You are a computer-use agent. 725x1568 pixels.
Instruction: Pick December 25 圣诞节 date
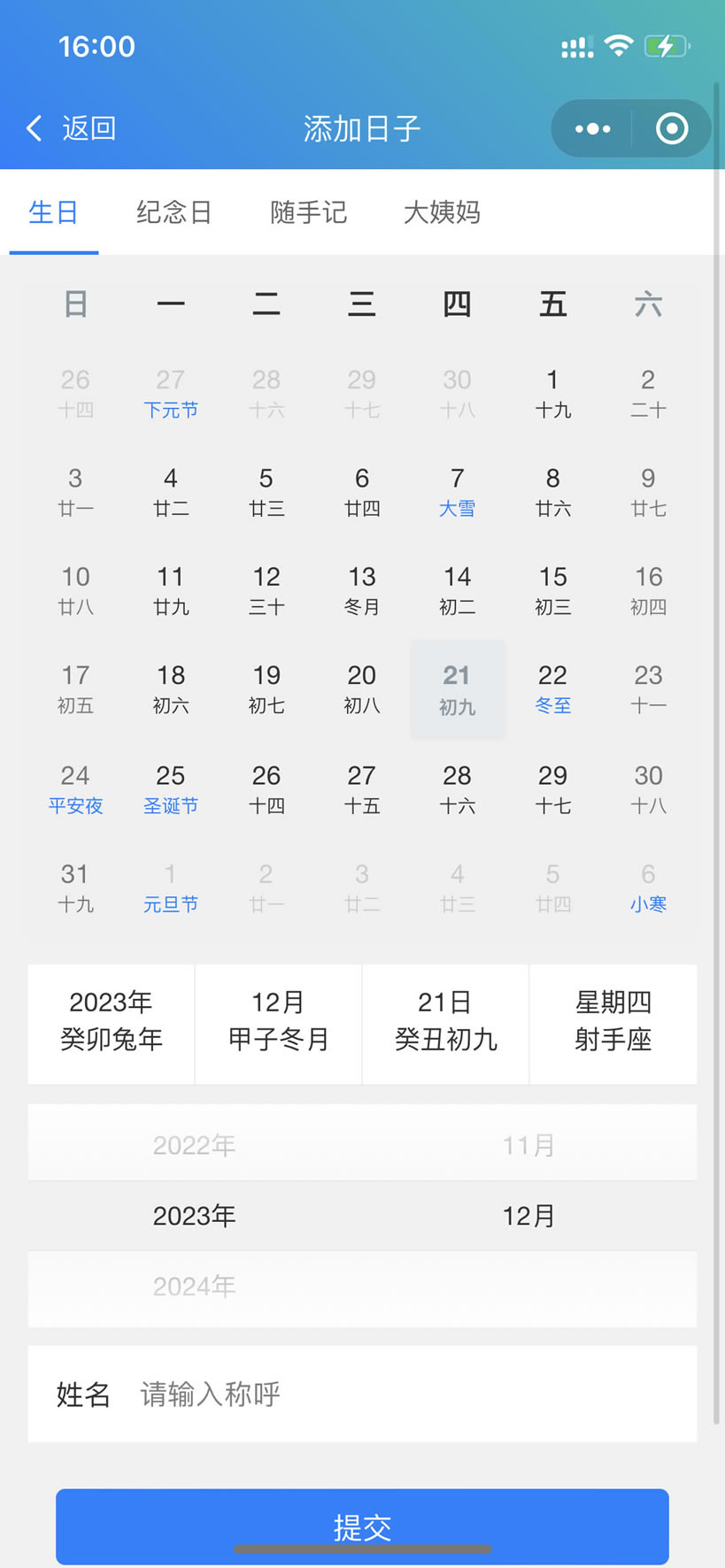[x=171, y=788]
